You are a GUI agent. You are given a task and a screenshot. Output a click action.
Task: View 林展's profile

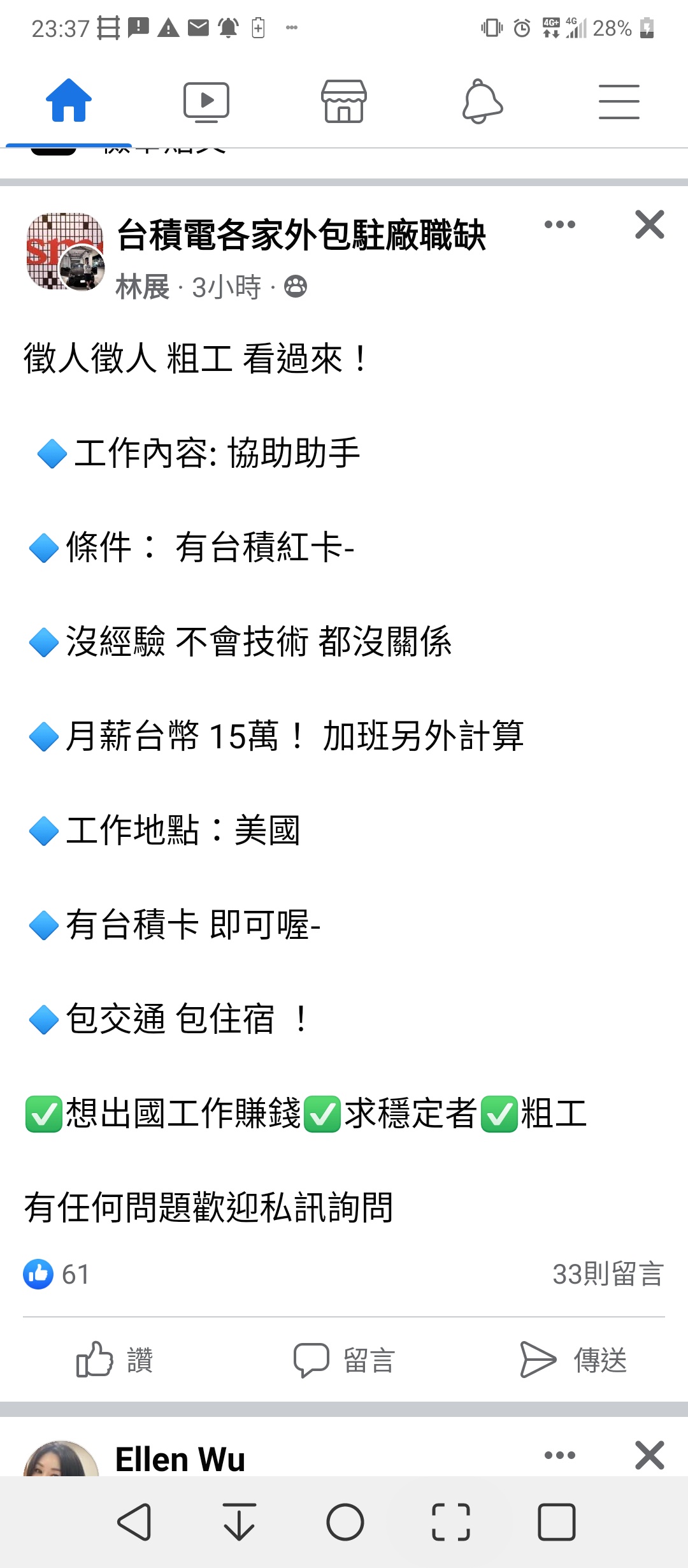coord(142,287)
